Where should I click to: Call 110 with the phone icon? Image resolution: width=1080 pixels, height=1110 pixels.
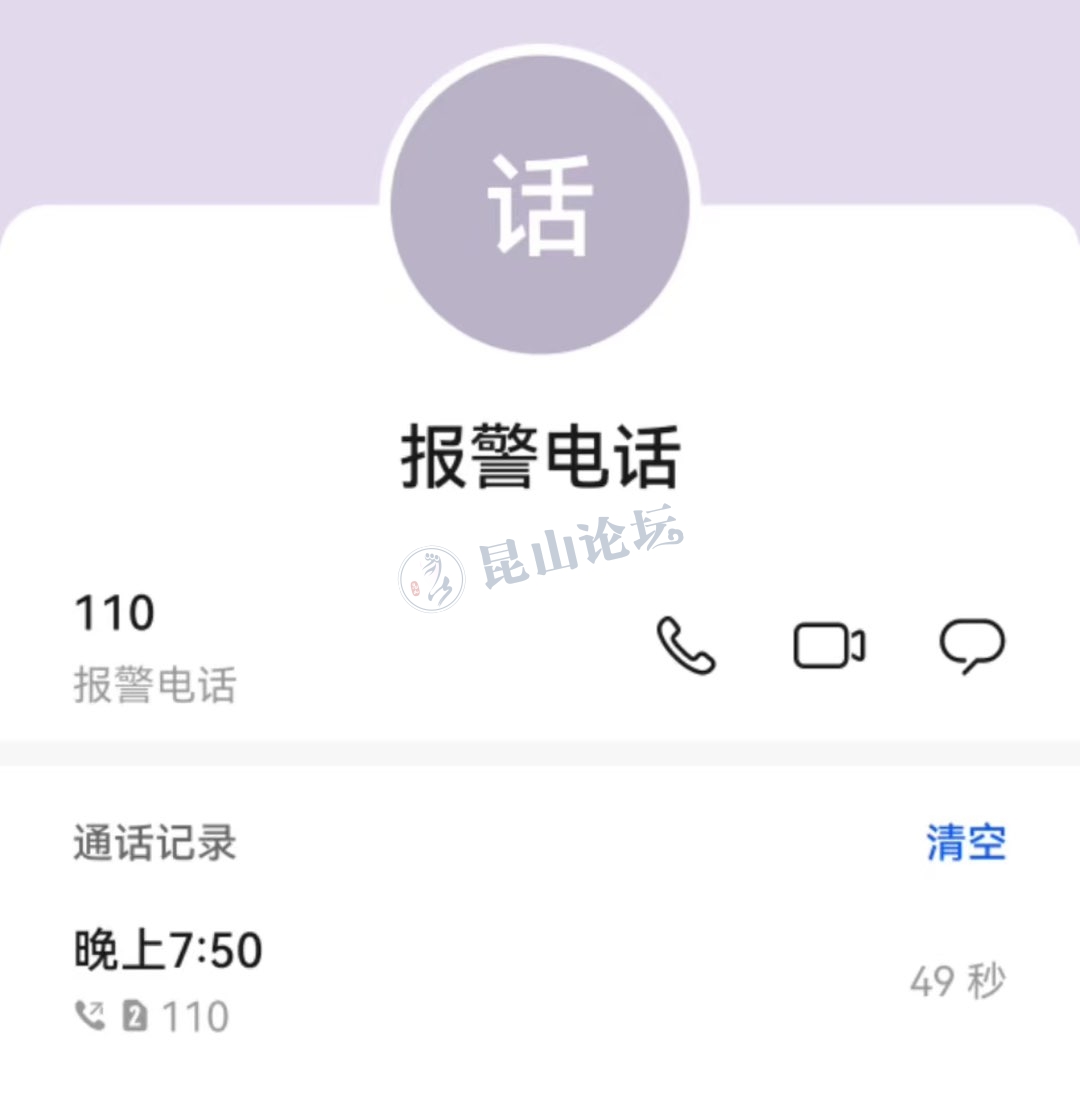coord(686,645)
